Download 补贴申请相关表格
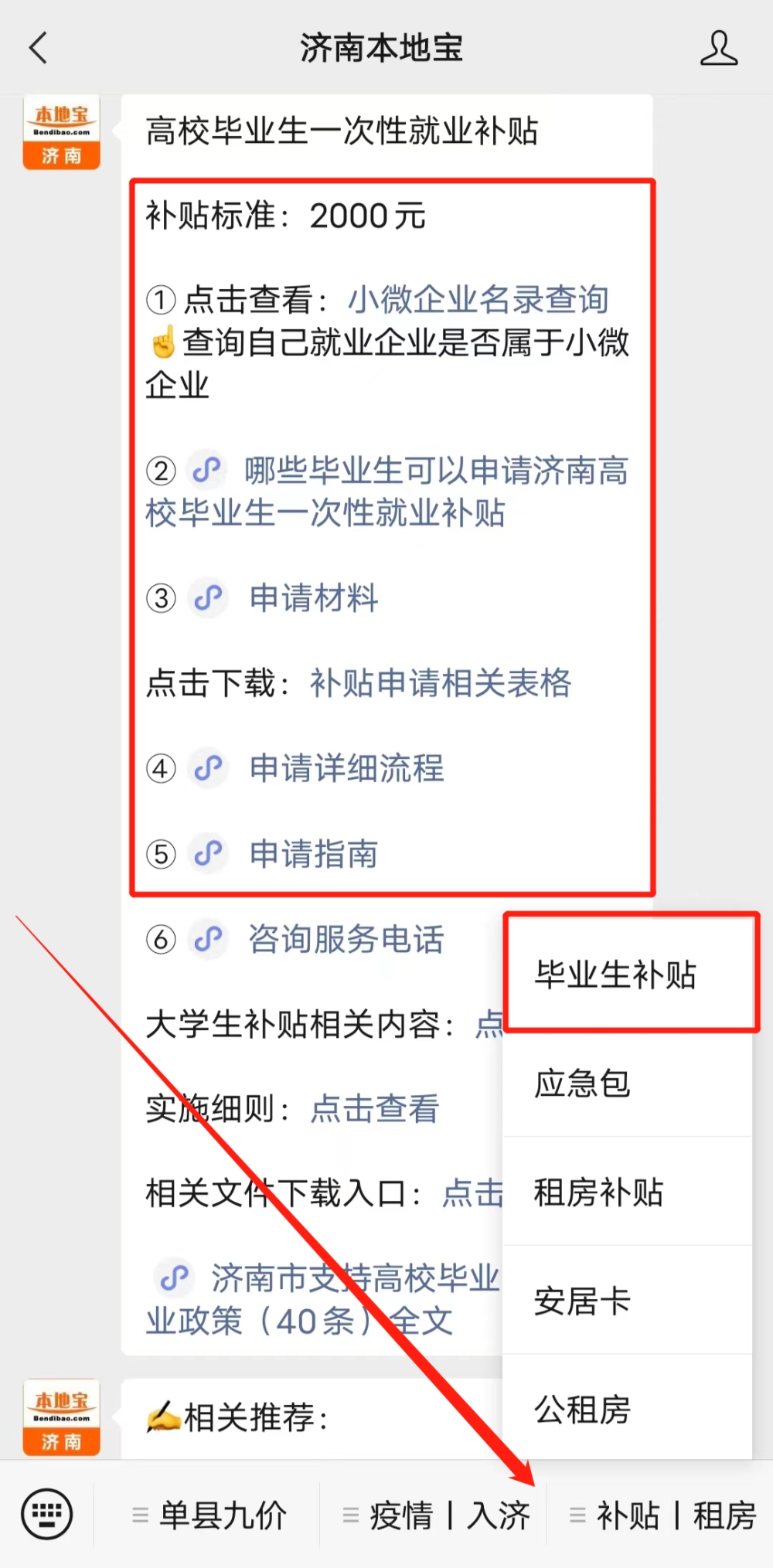 (441, 683)
